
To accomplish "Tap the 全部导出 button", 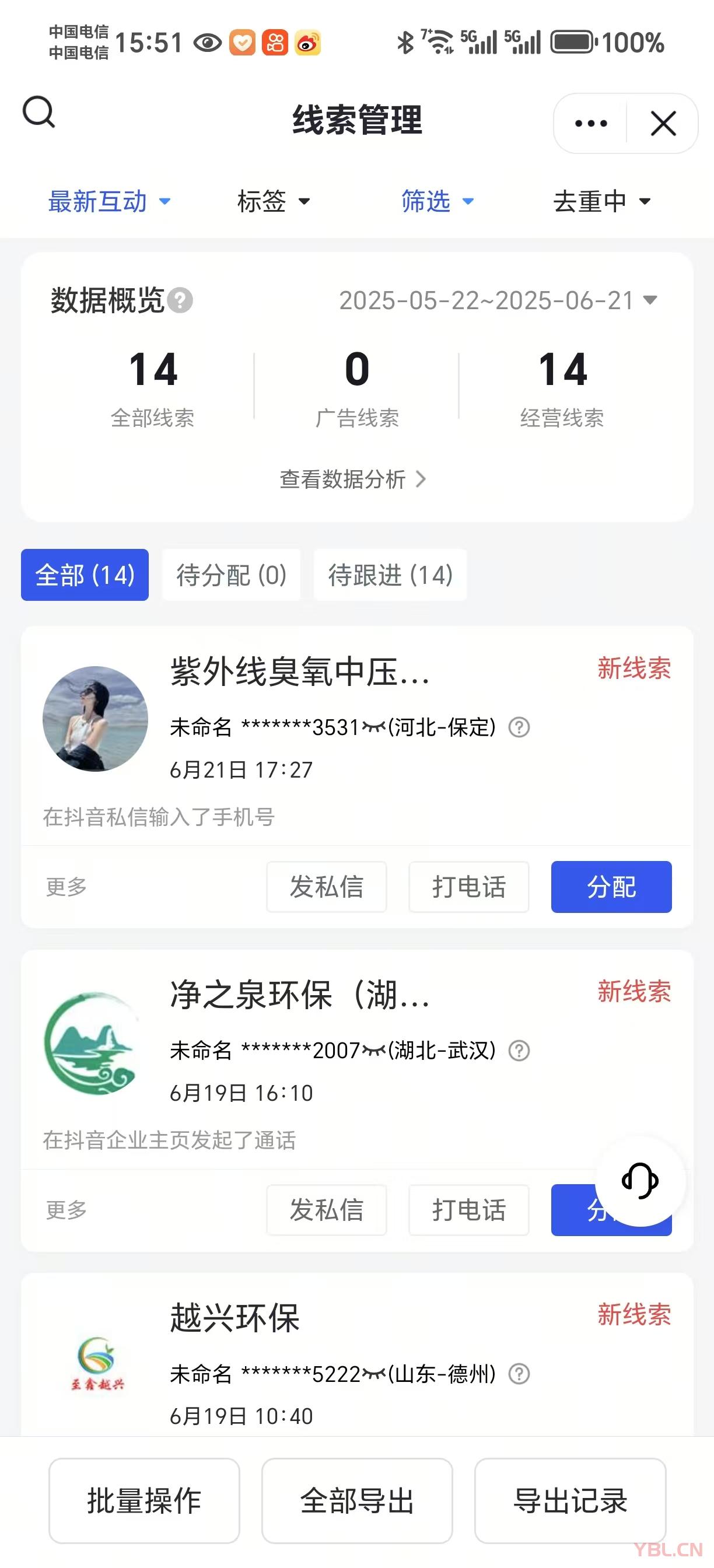I will tap(358, 1500).
